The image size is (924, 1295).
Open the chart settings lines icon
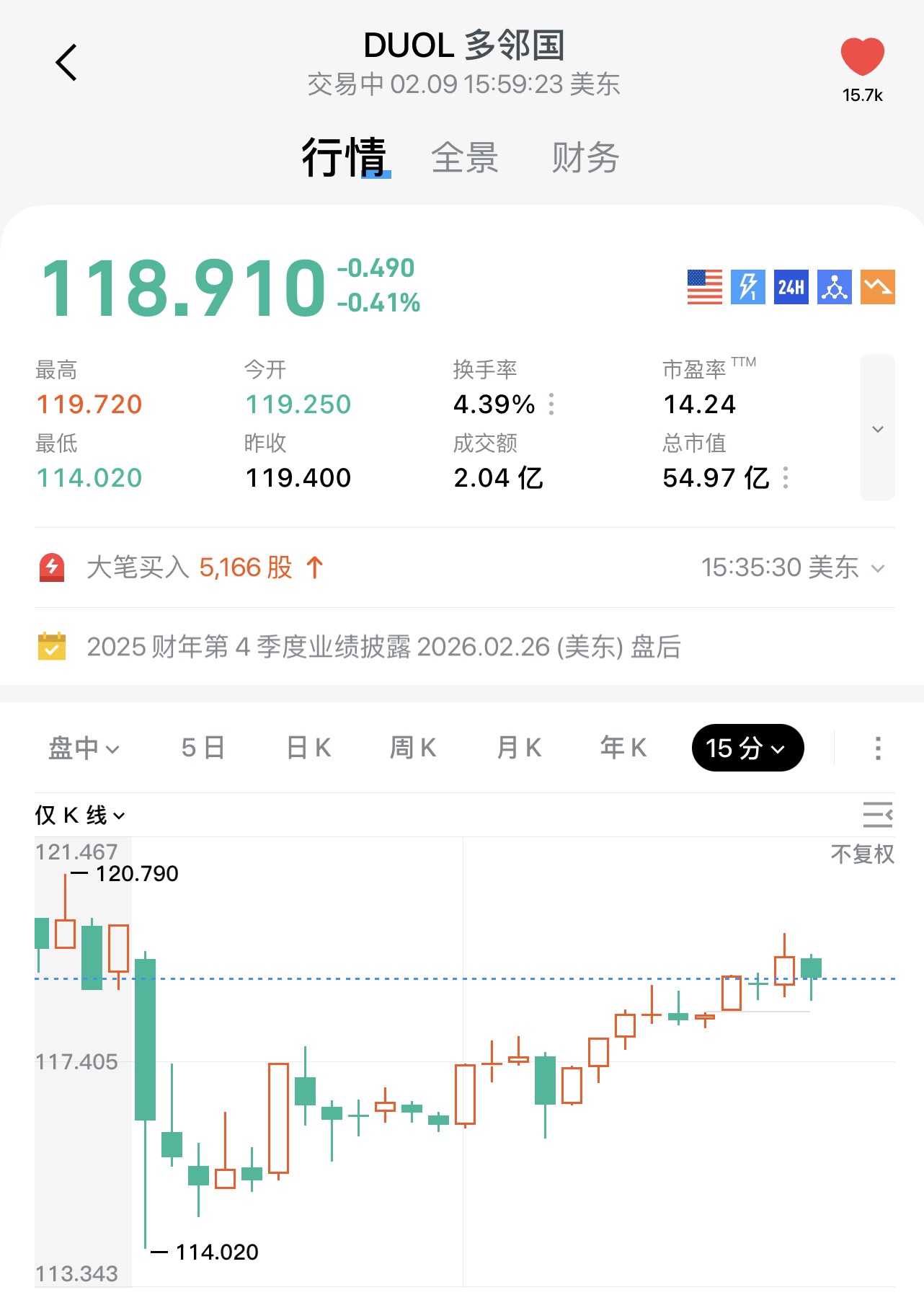pos(877,815)
